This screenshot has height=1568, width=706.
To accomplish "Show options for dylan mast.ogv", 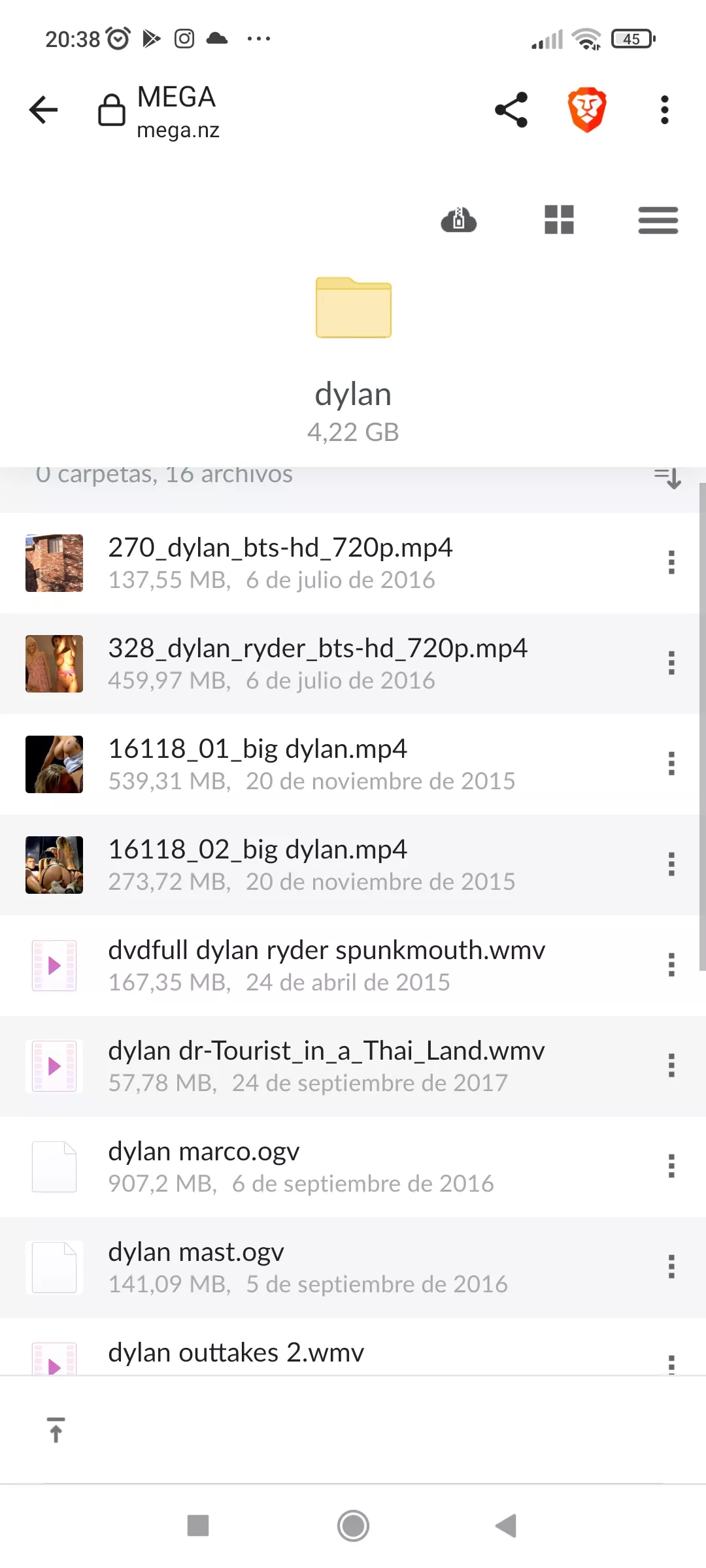I will (671, 1267).
